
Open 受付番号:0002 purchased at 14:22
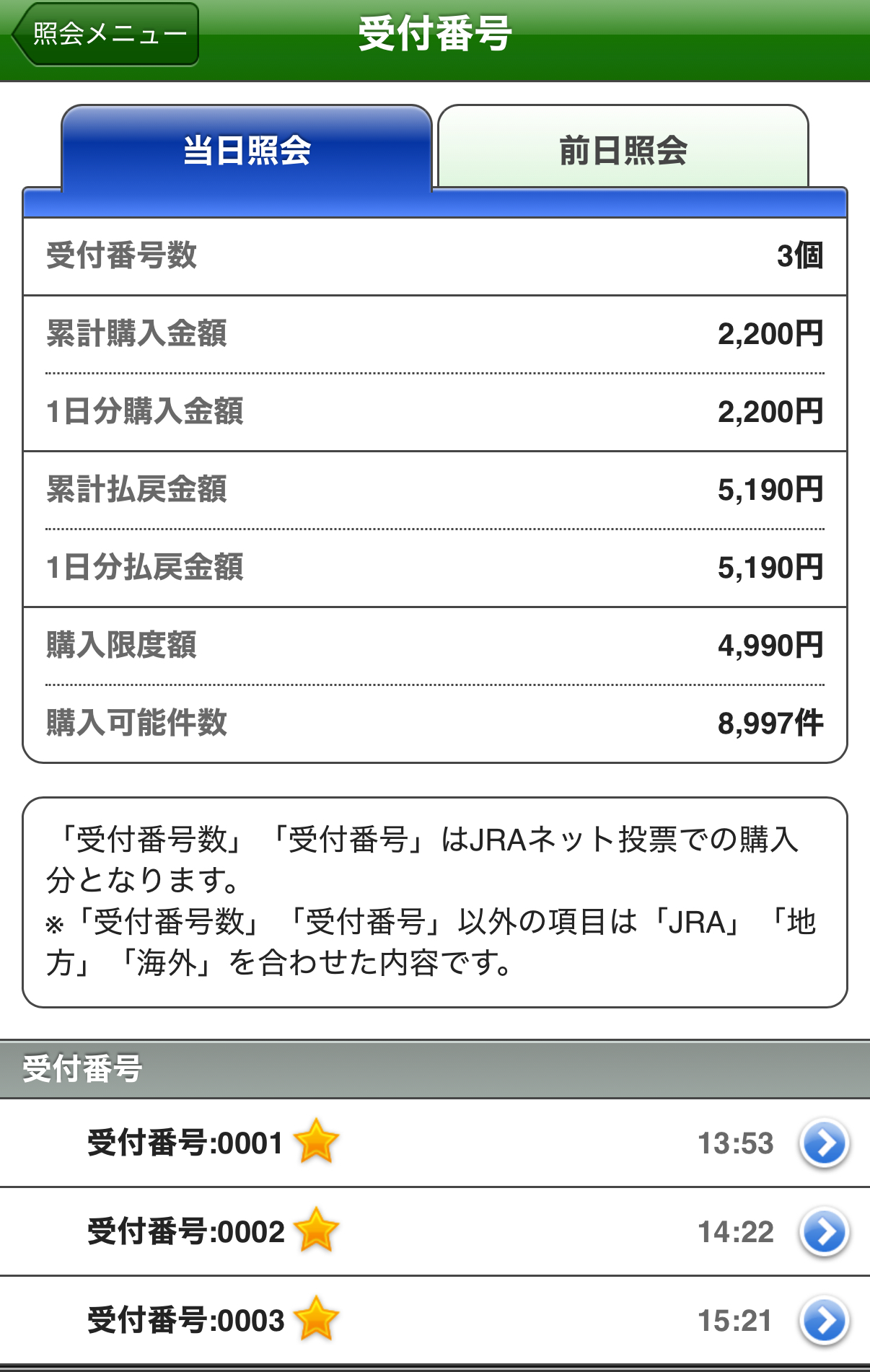(x=824, y=1231)
